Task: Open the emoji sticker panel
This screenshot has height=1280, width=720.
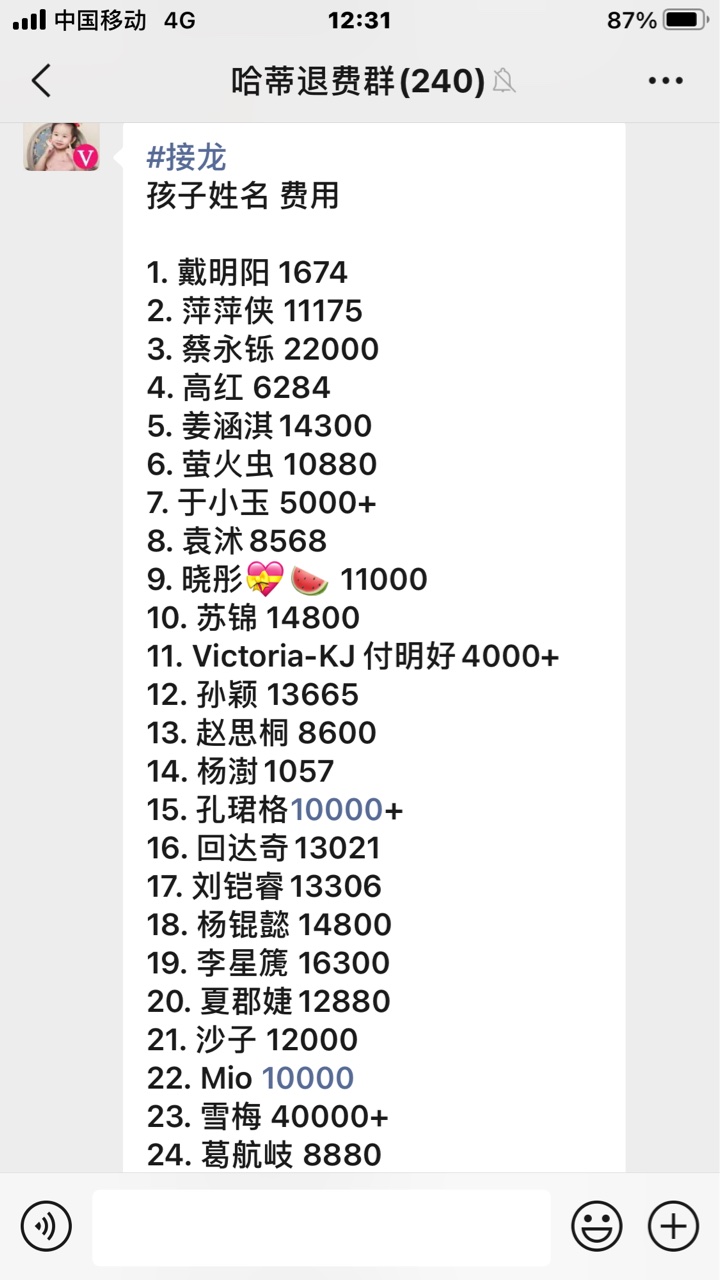Action: [x=597, y=1226]
